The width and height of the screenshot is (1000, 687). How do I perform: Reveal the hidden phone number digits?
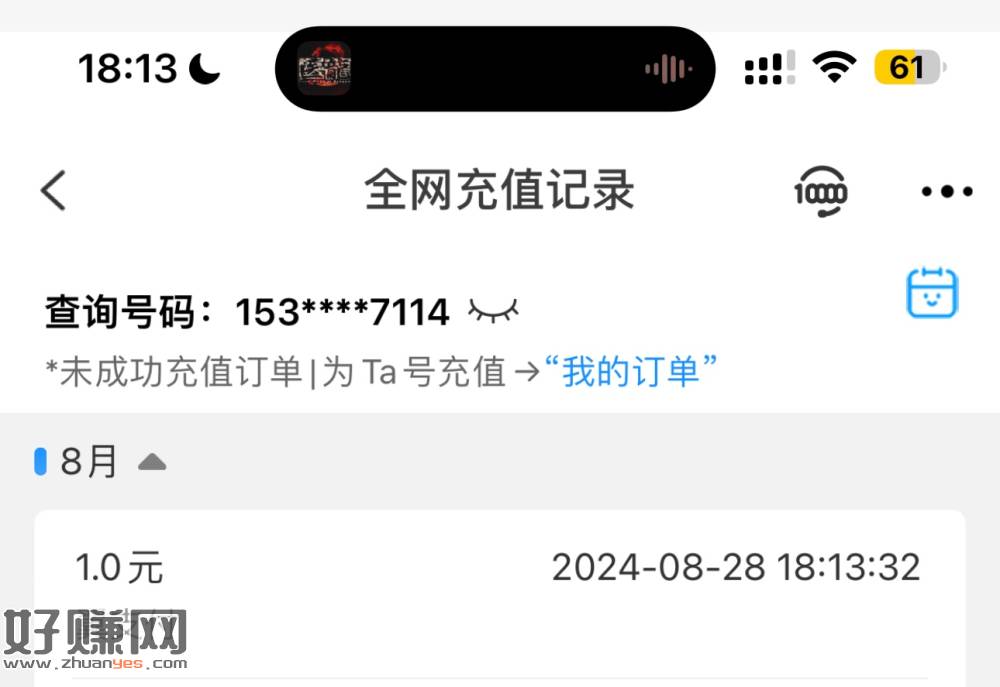[x=496, y=312]
